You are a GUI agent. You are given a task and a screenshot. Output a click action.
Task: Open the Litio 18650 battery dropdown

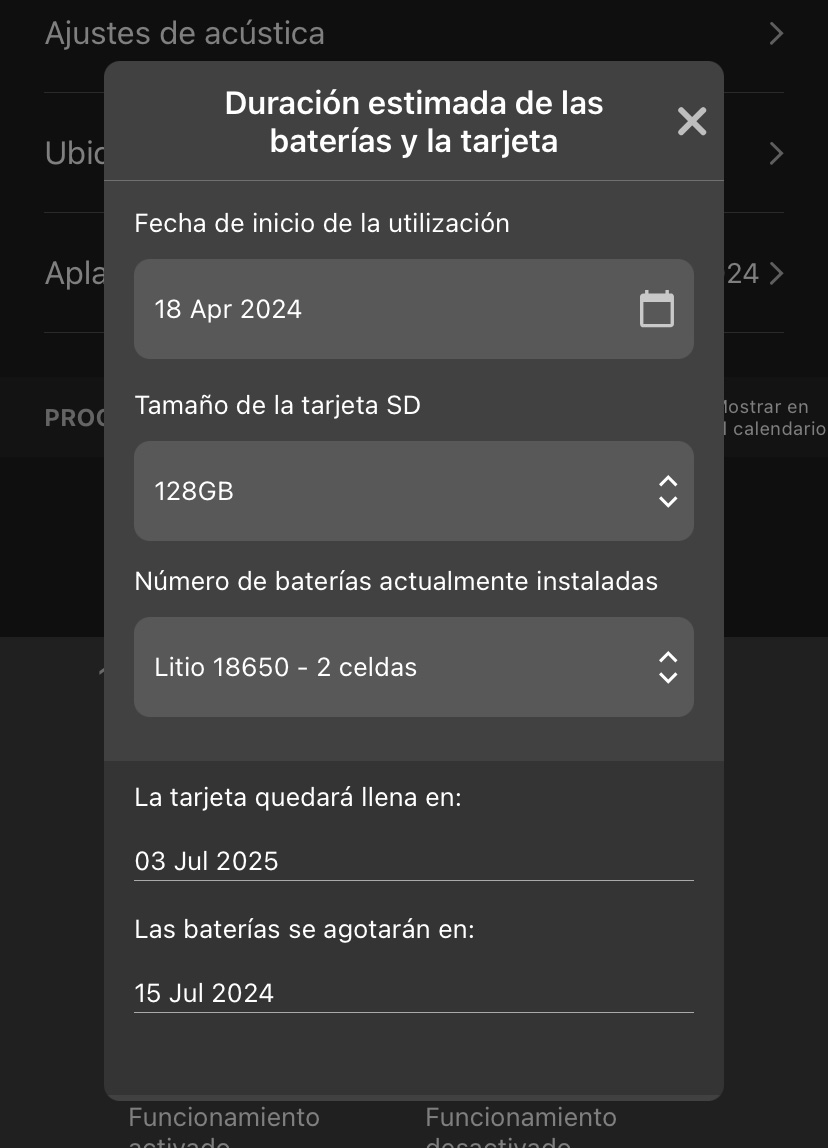[414, 667]
